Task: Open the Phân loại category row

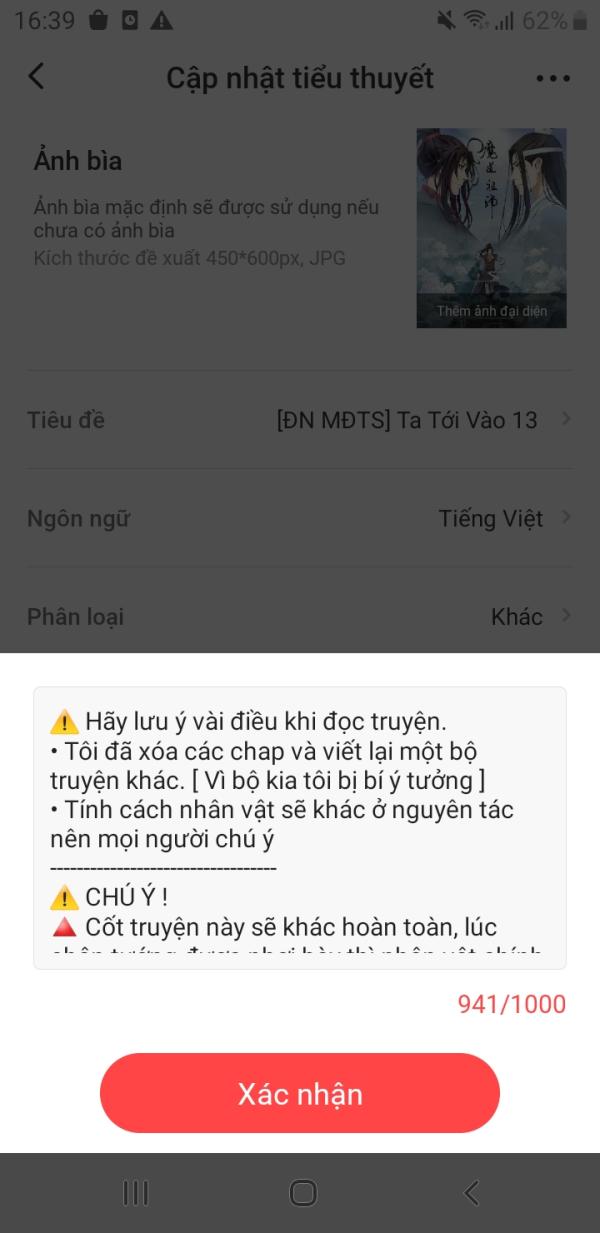Action: click(300, 616)
